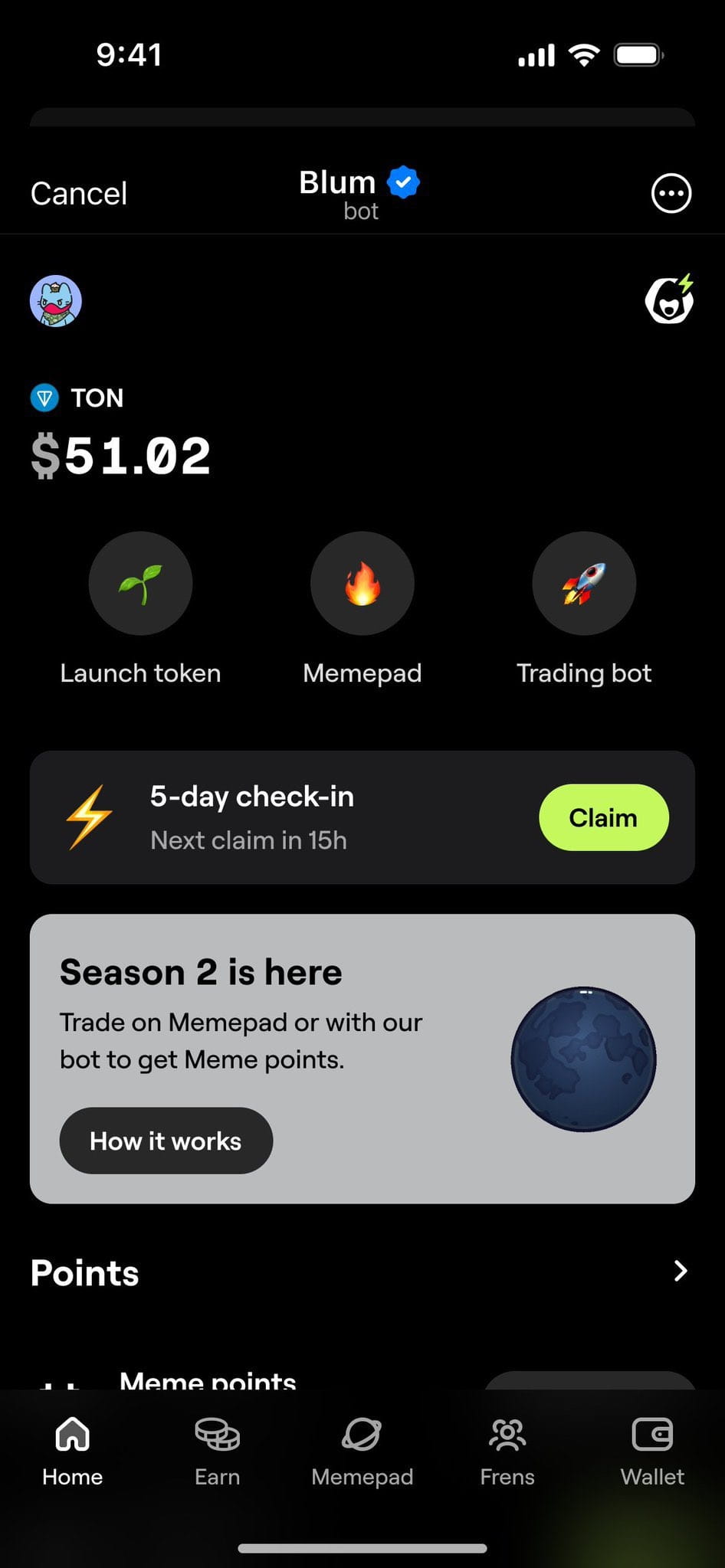The image size is (725, 1568).
Task: Switch to the Earn tab
Action: click(217, 1451)
